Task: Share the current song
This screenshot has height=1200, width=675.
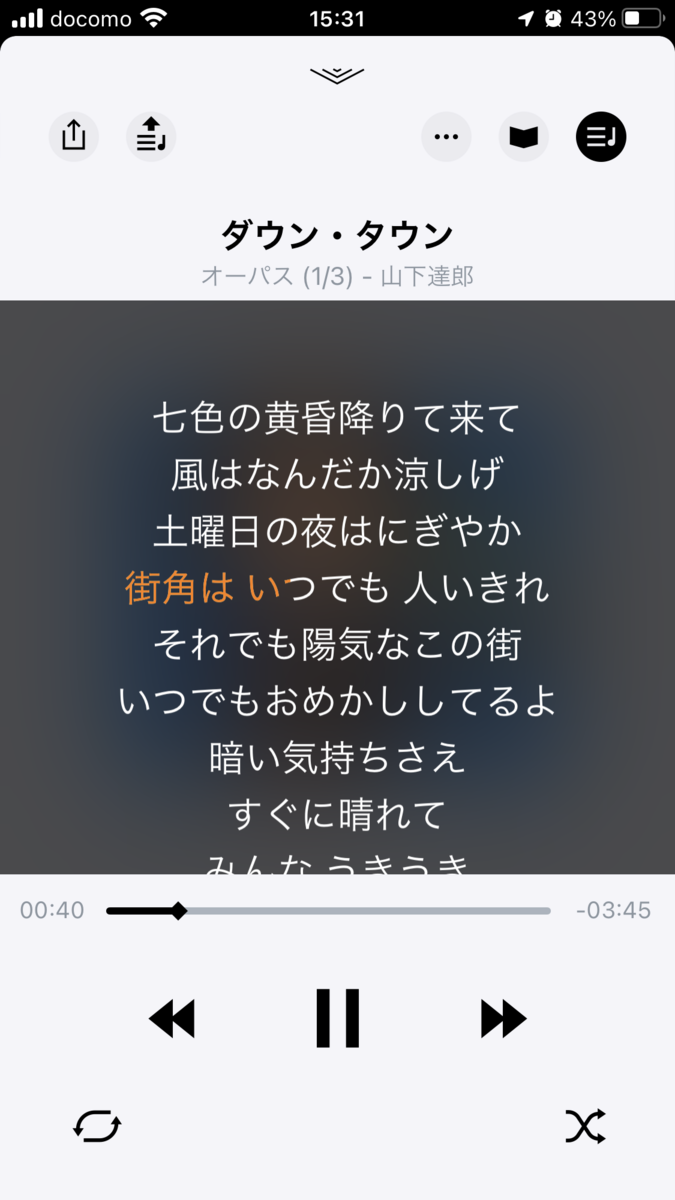Action: pos(74,136)
